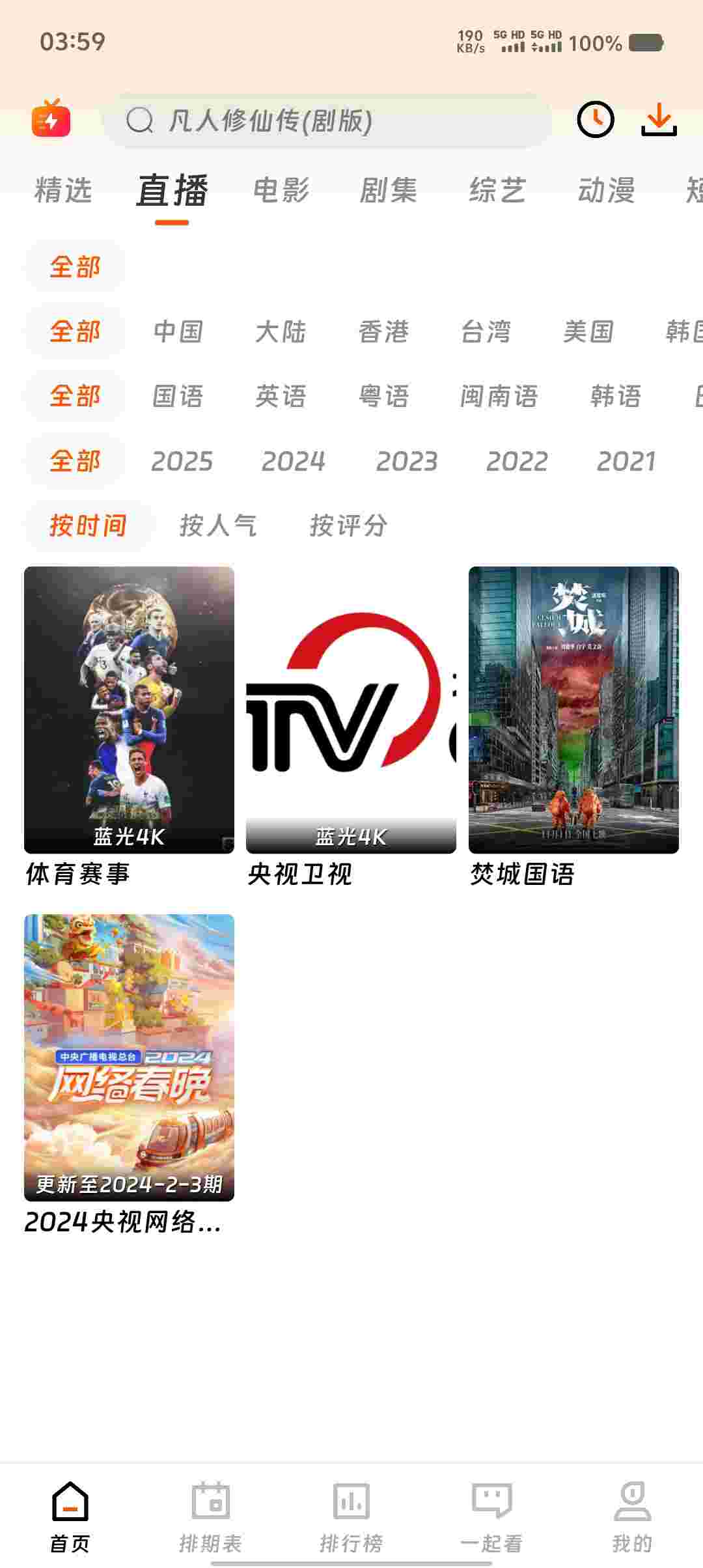
Task: Open the downloads icon
Action: click(659, 120)
